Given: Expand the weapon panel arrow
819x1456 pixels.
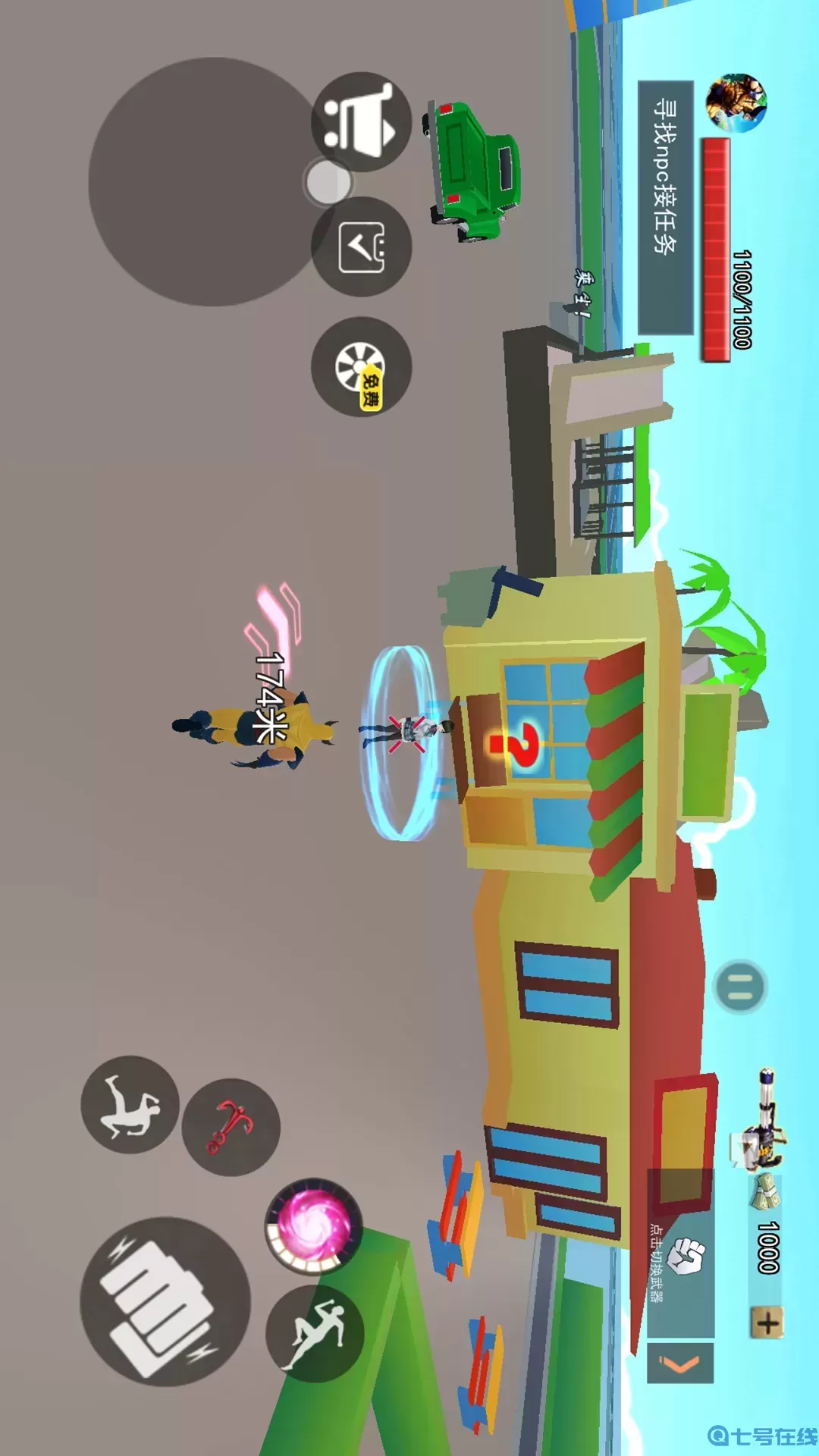Looking at the screenshot, I should tap(680, 1364).
